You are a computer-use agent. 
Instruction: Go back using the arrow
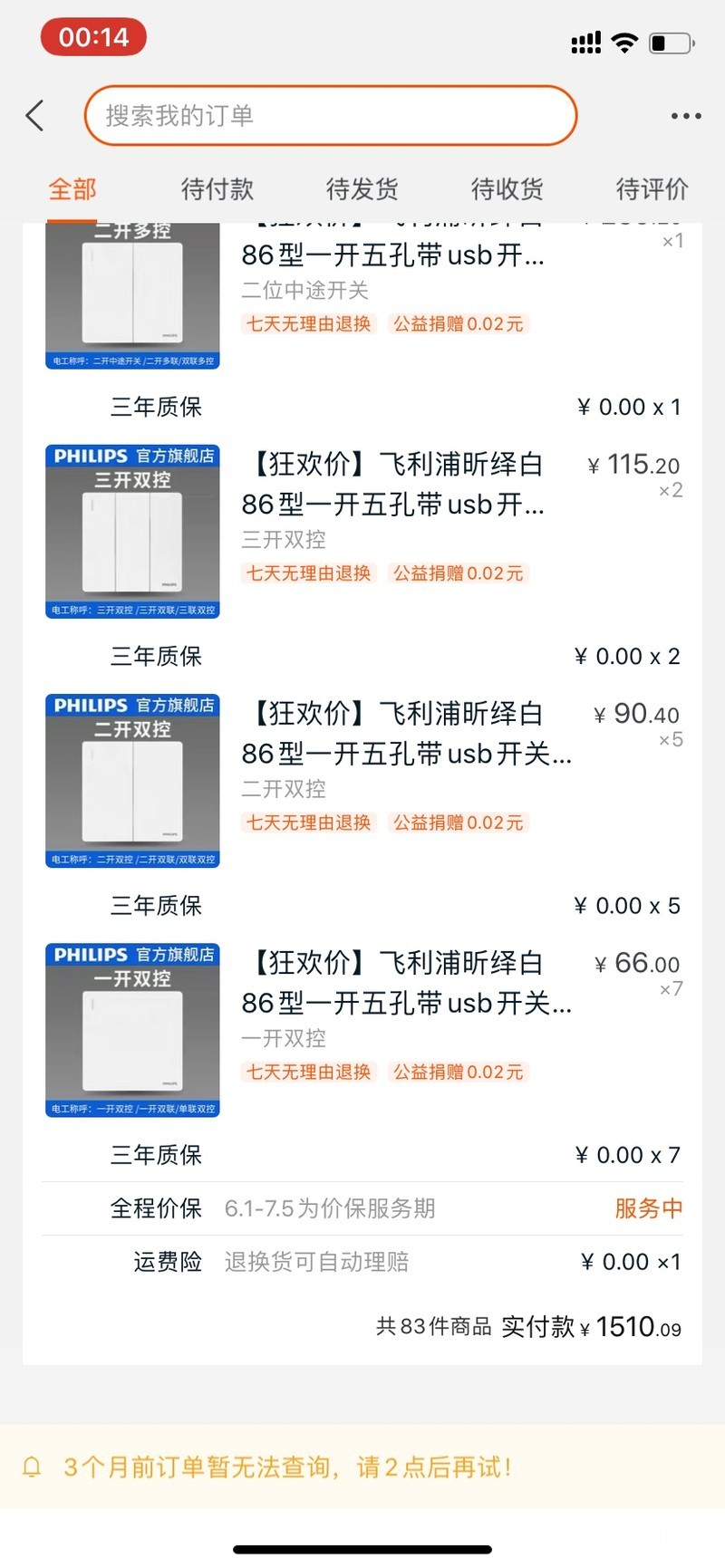click(x=34, y=116)
